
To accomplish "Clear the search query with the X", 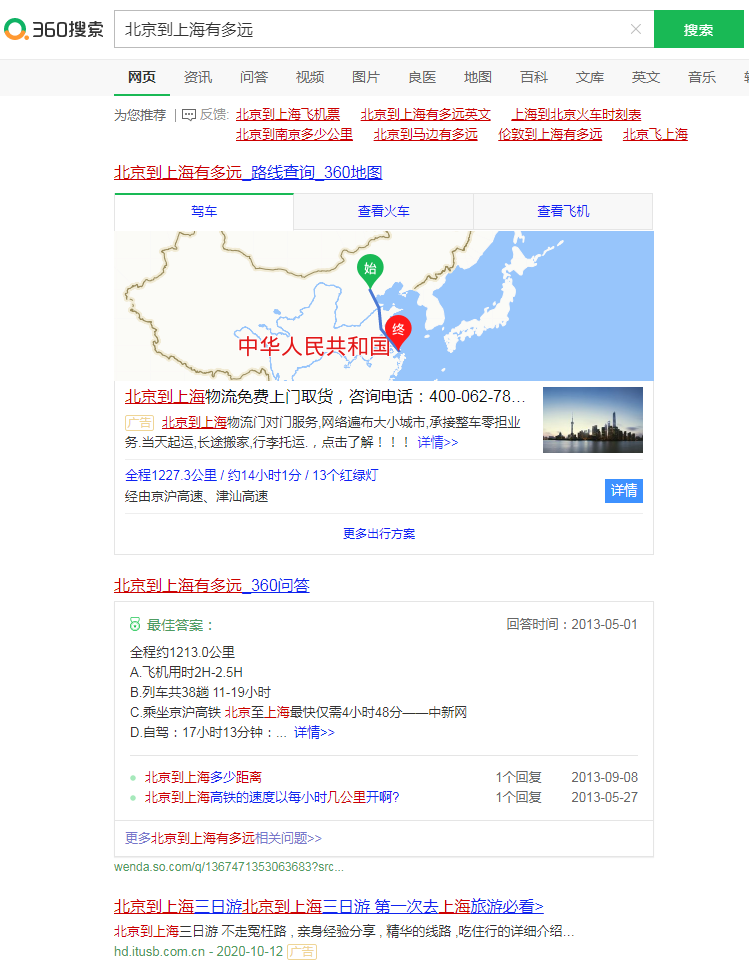I will pyautogui.click(x=636, y=30).
